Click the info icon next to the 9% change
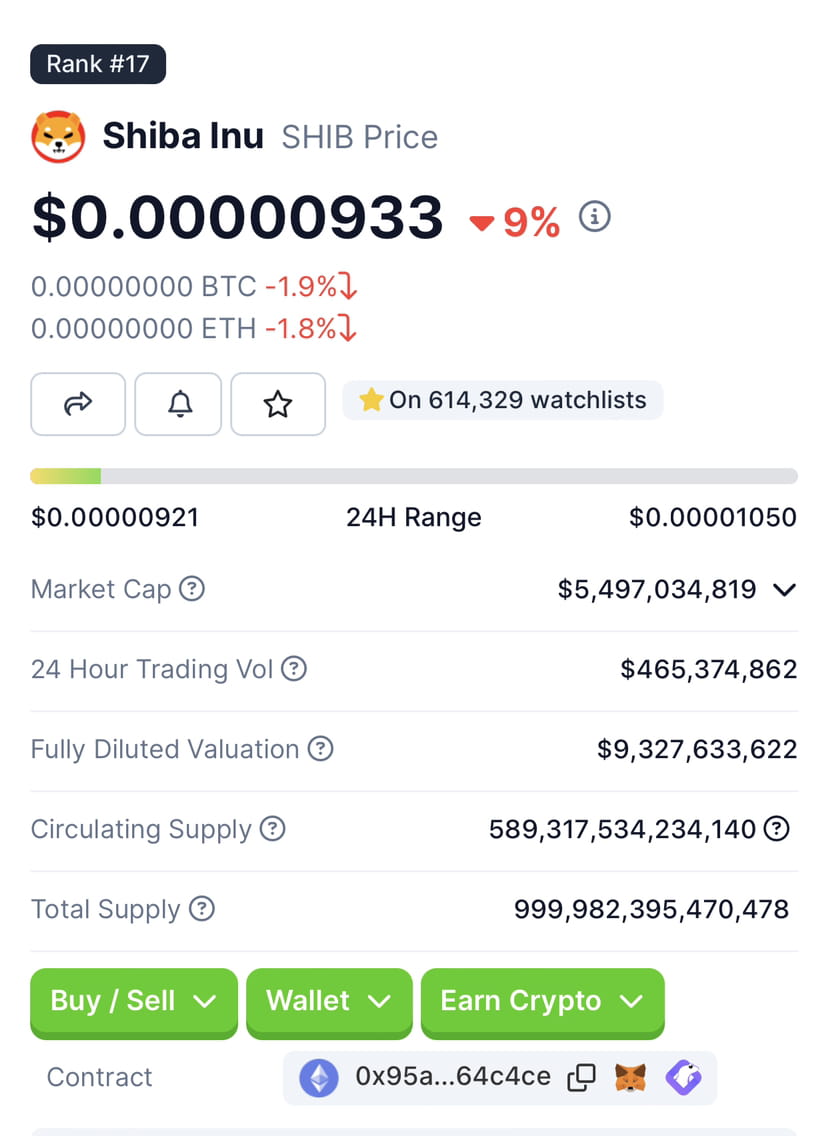Screen dimensions: 828x1136 [594, 216]
